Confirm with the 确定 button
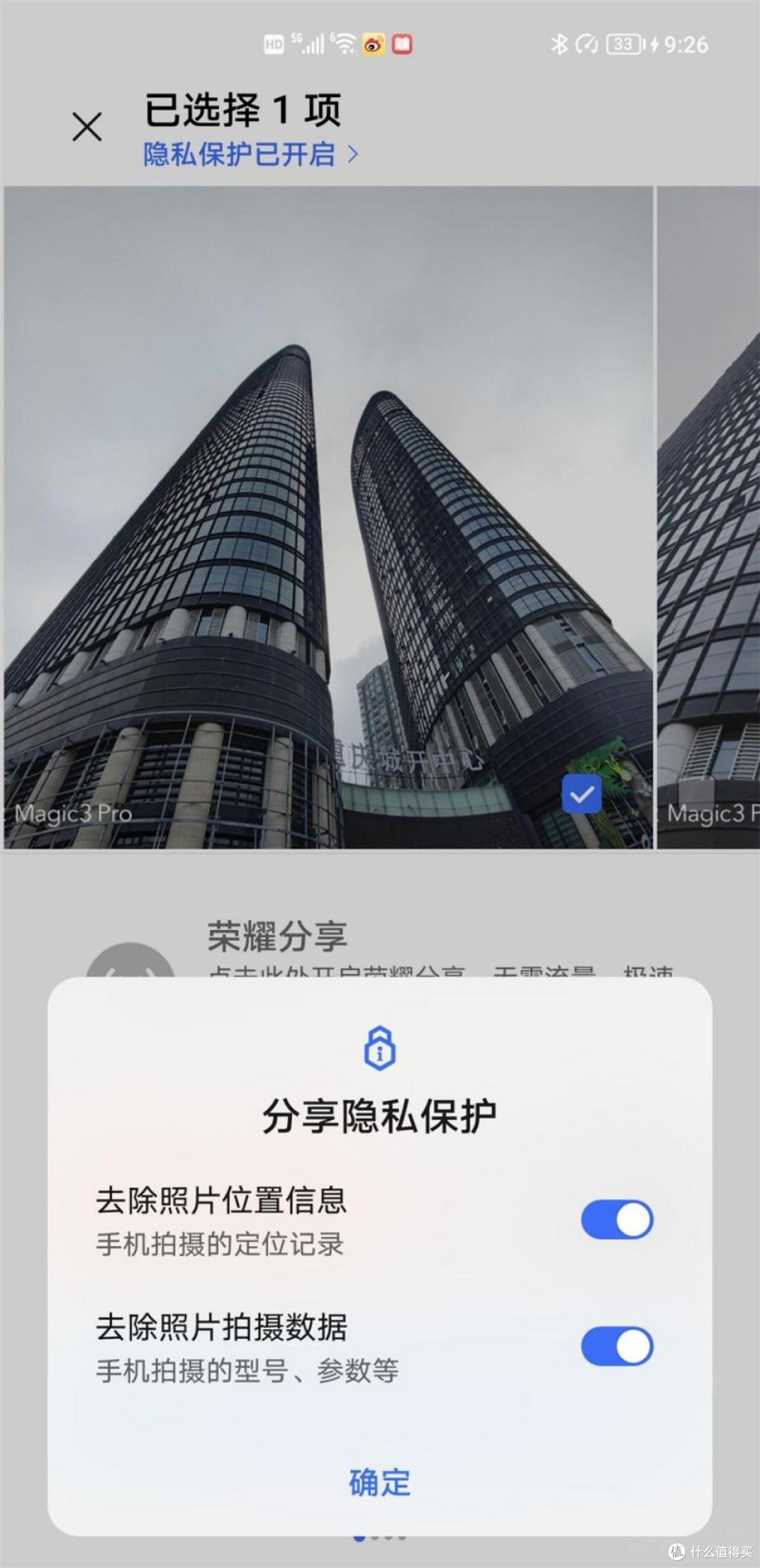Screen dimensions: 760x1568 coord(380,1482)
